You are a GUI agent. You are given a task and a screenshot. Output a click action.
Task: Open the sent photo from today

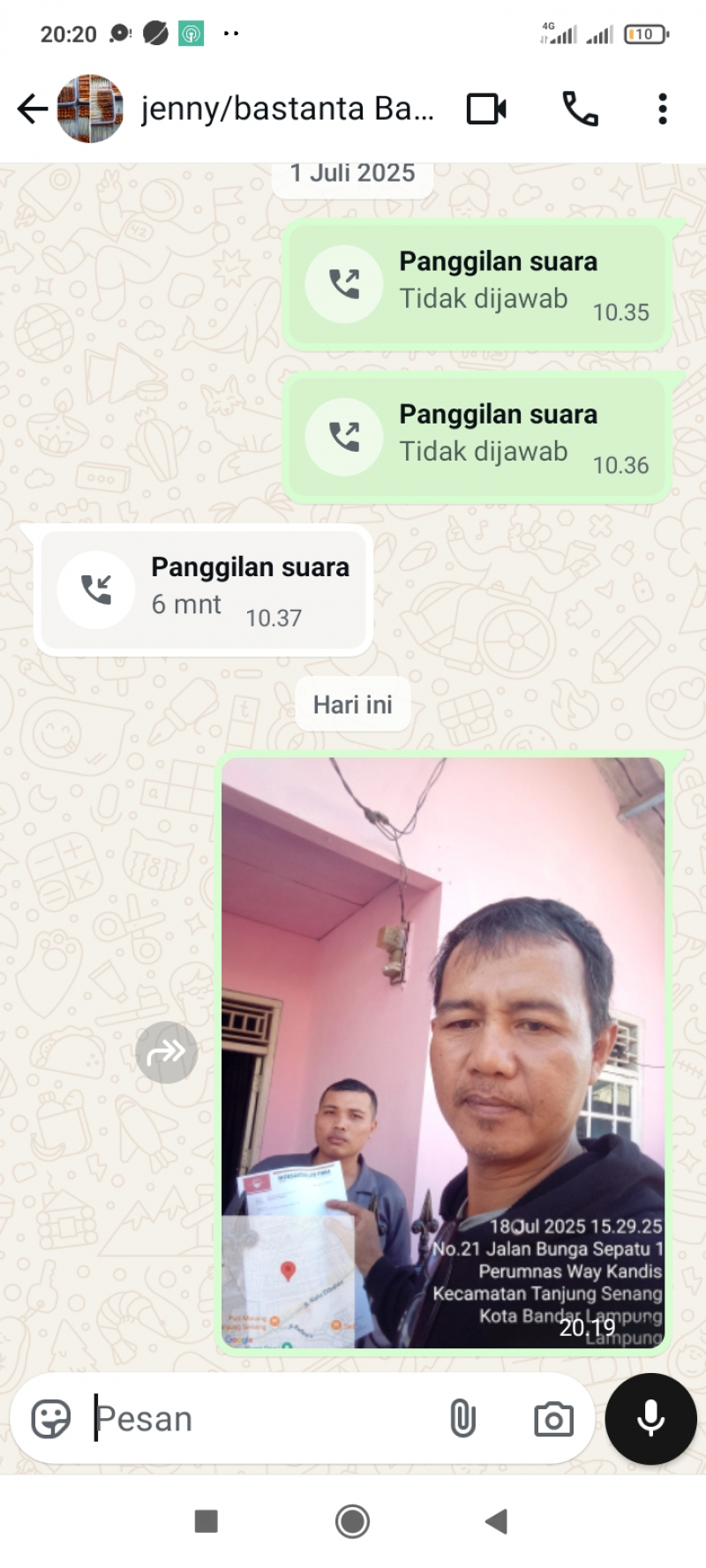pyautogui.click(x=443, y=1052)
